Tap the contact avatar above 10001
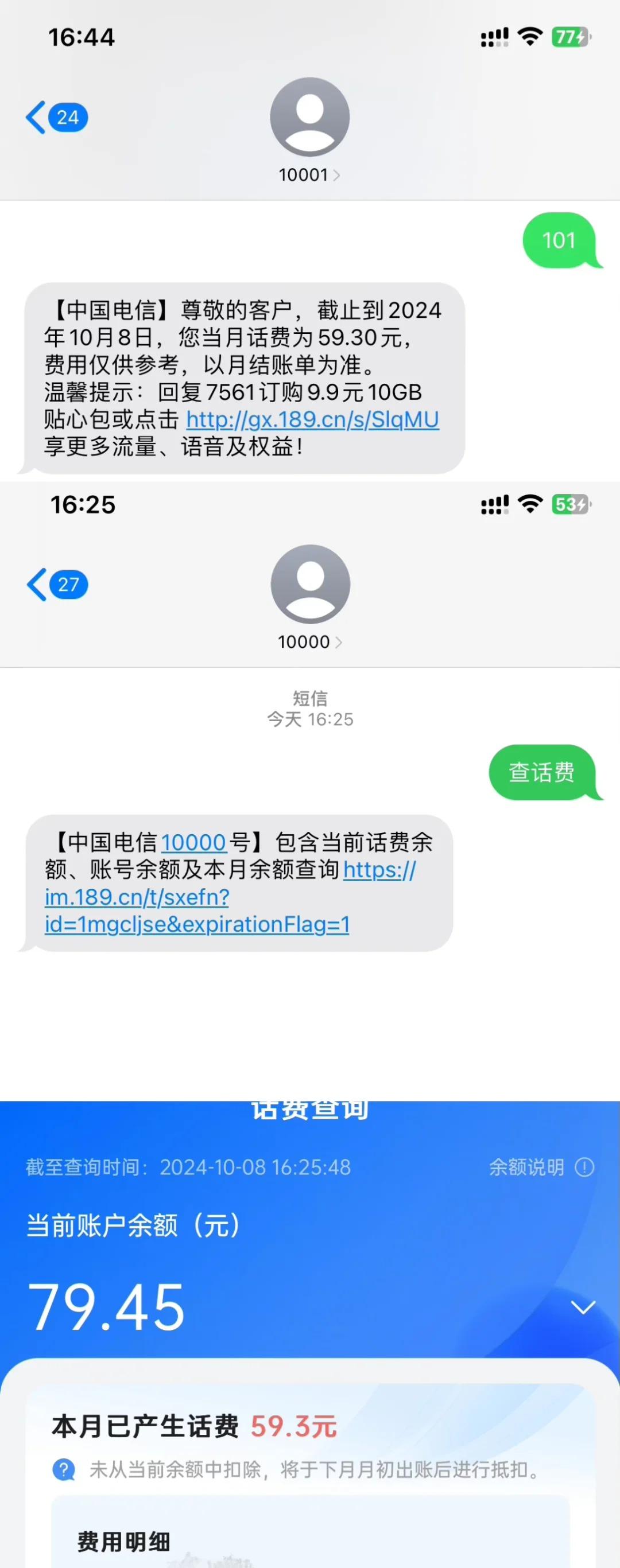Image resolution: width=620 pixels, height=1568 pixels. [309, 118]
